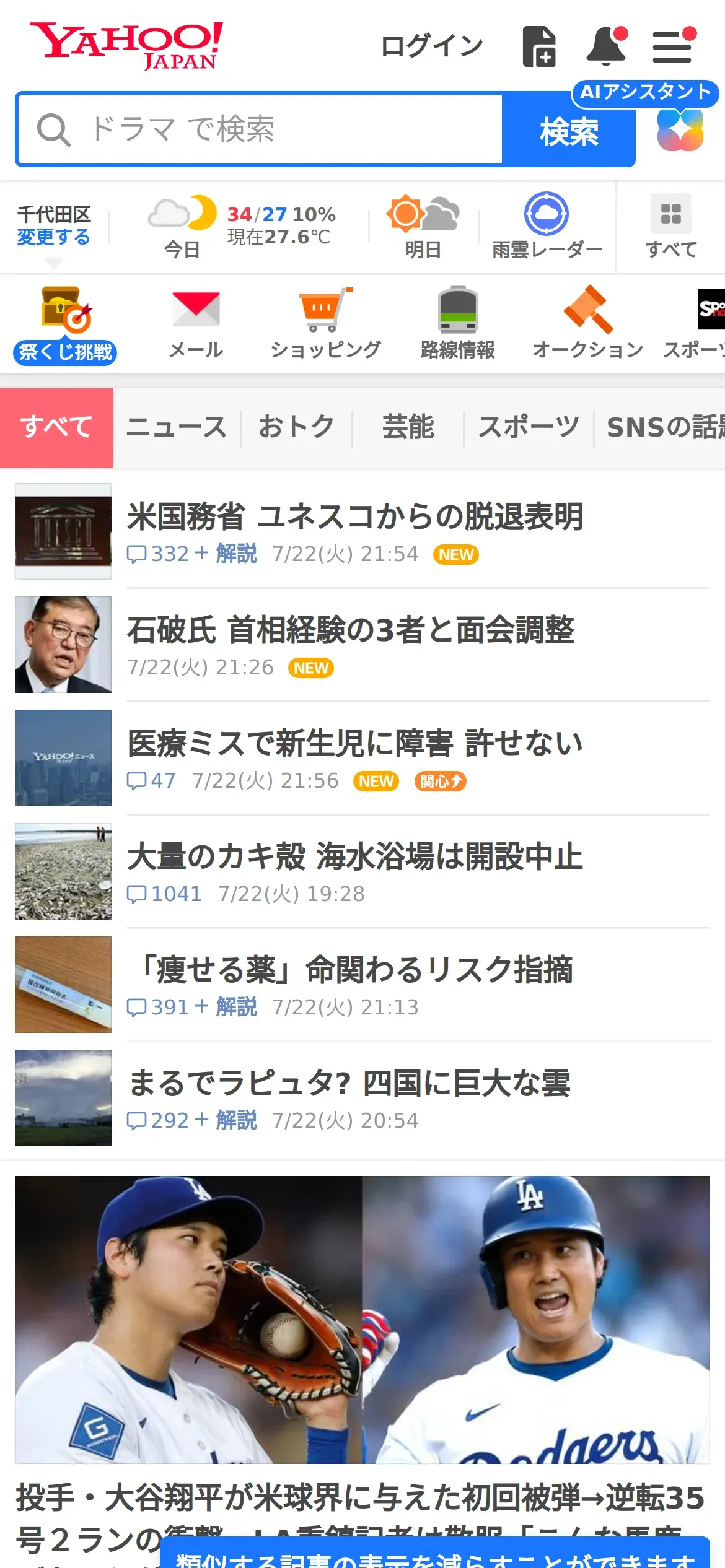The width and height of the screenshot is (725, 1568).
Task: Show tomorrow's 明日 weather forecast
Action: [423, 226]
